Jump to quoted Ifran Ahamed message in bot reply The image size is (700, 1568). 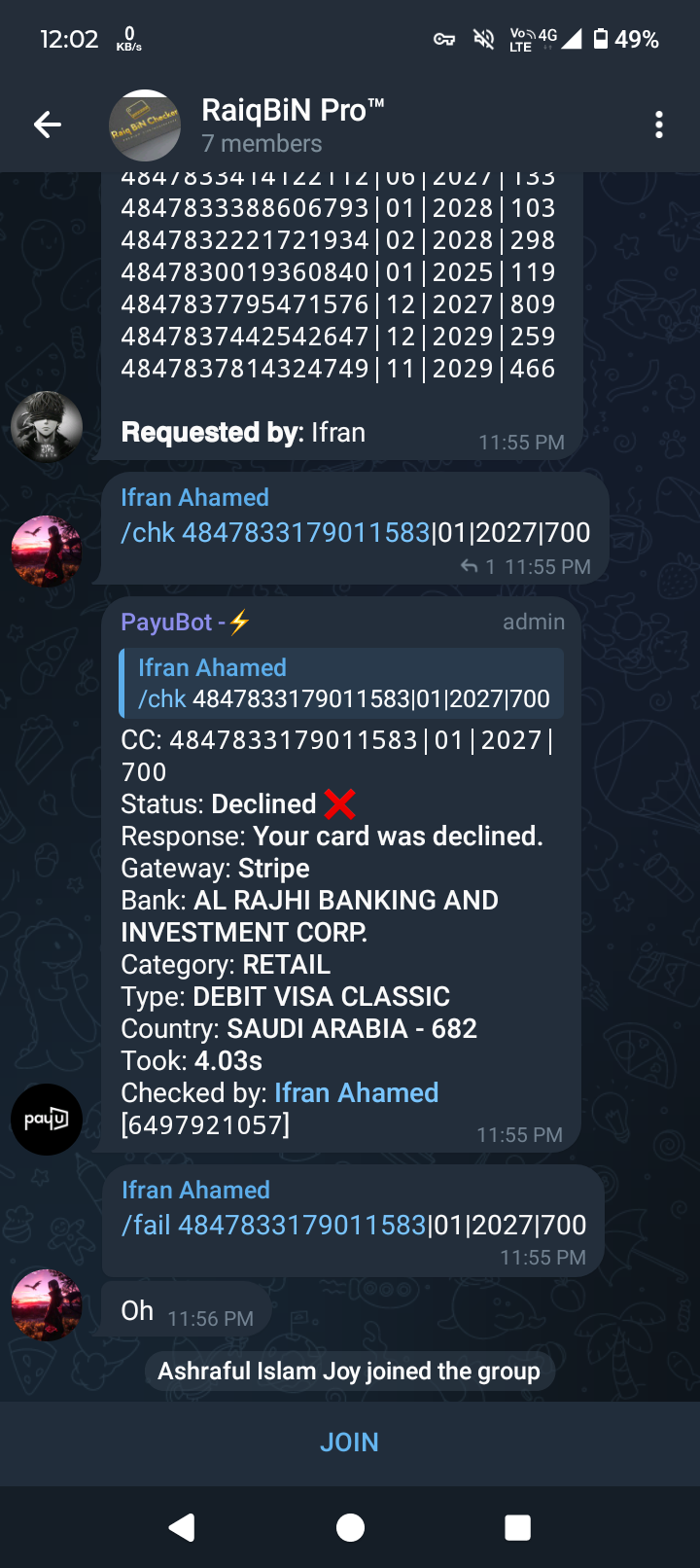(342, 683)
